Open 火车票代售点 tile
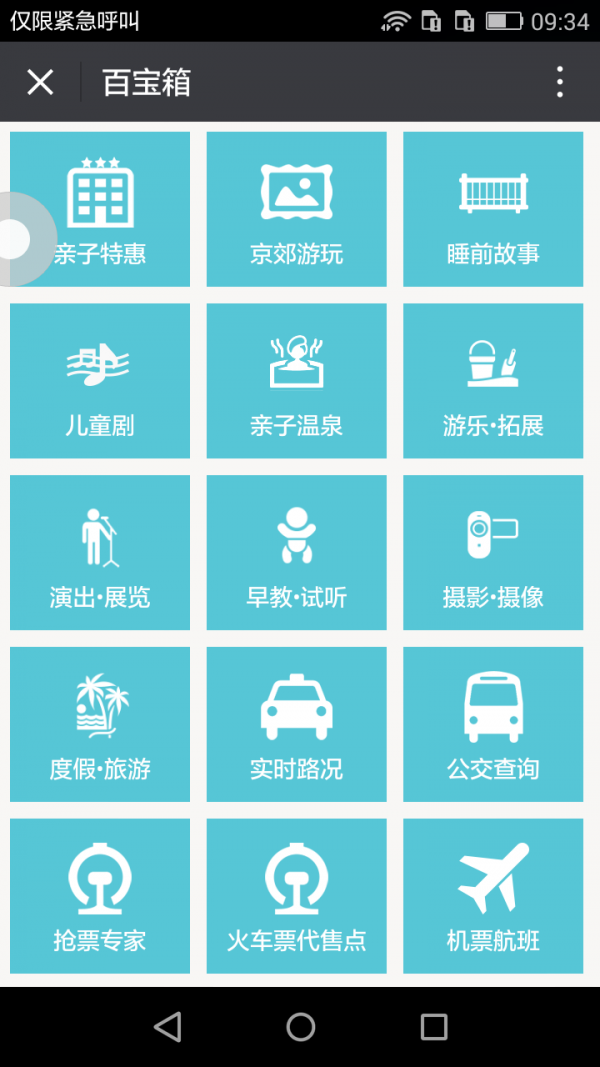600x1067 pixels. point(296,896)
